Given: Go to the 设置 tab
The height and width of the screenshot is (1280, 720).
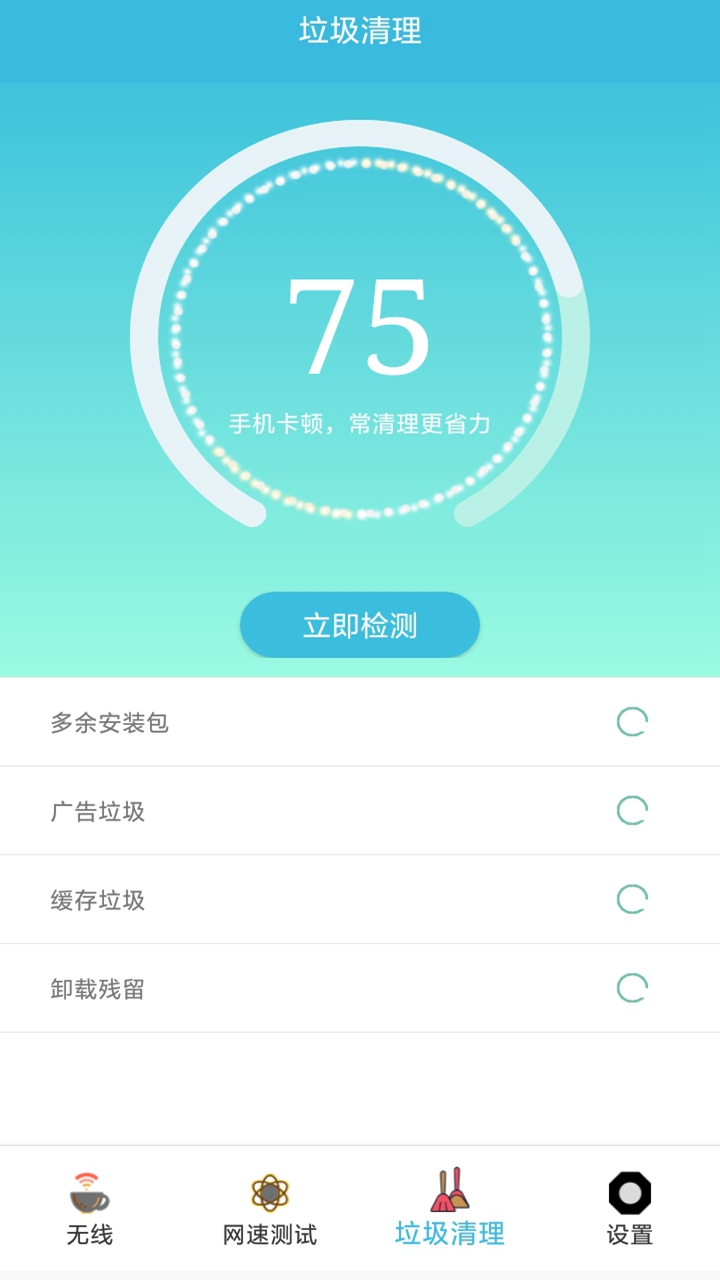Looking at the screenshot, I should coord(630,1208).
